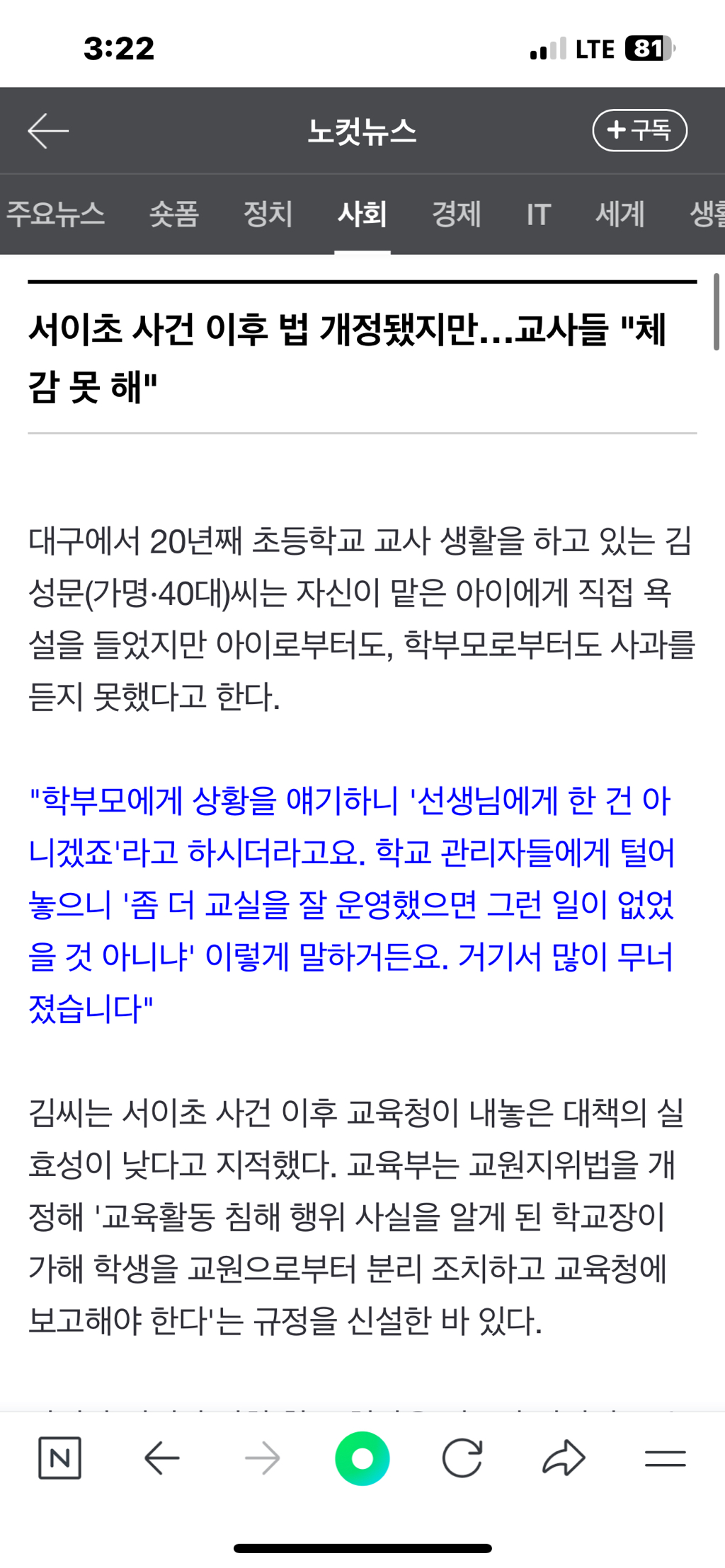Go back using the header arrow

tap(48, 131)
